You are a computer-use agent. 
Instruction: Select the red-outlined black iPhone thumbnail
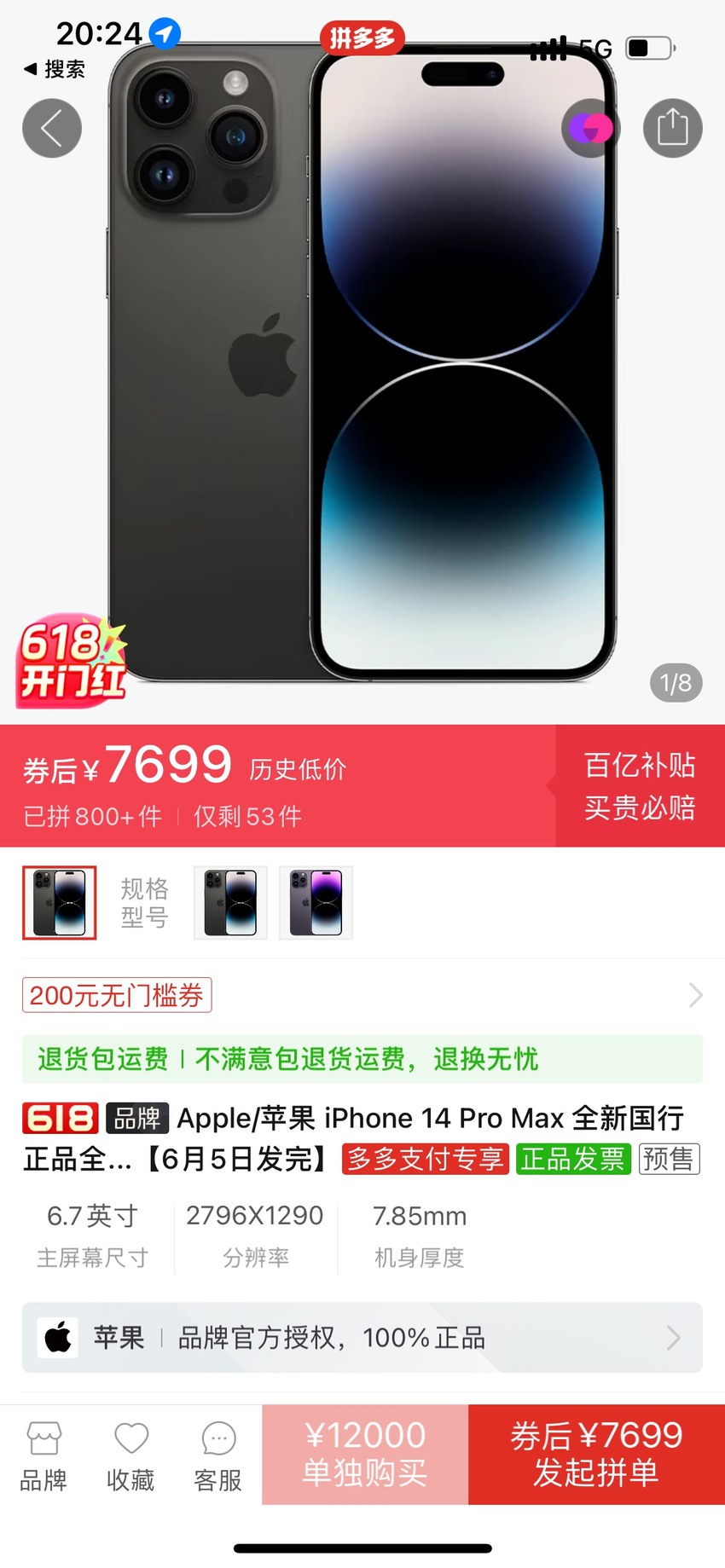pyautogui.click(x=60, y=902)
